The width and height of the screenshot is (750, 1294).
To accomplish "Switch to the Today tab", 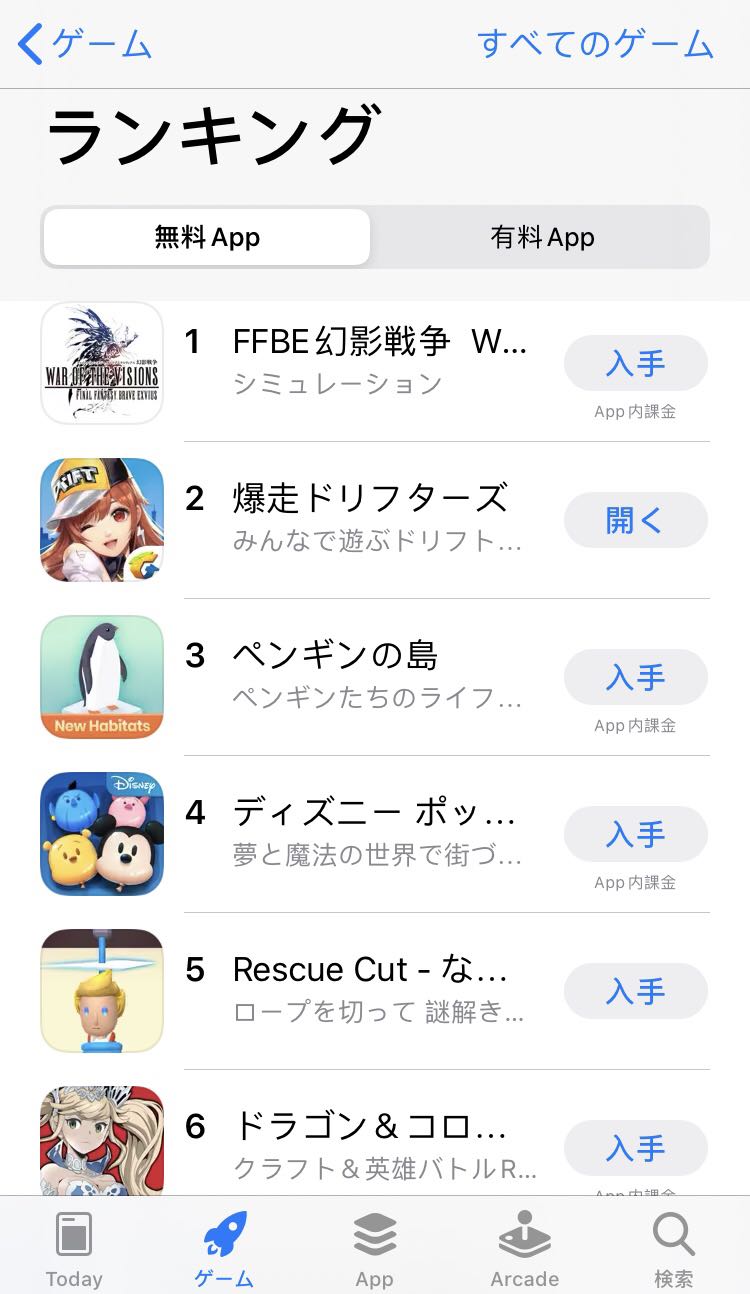I will click(74, 1249).
